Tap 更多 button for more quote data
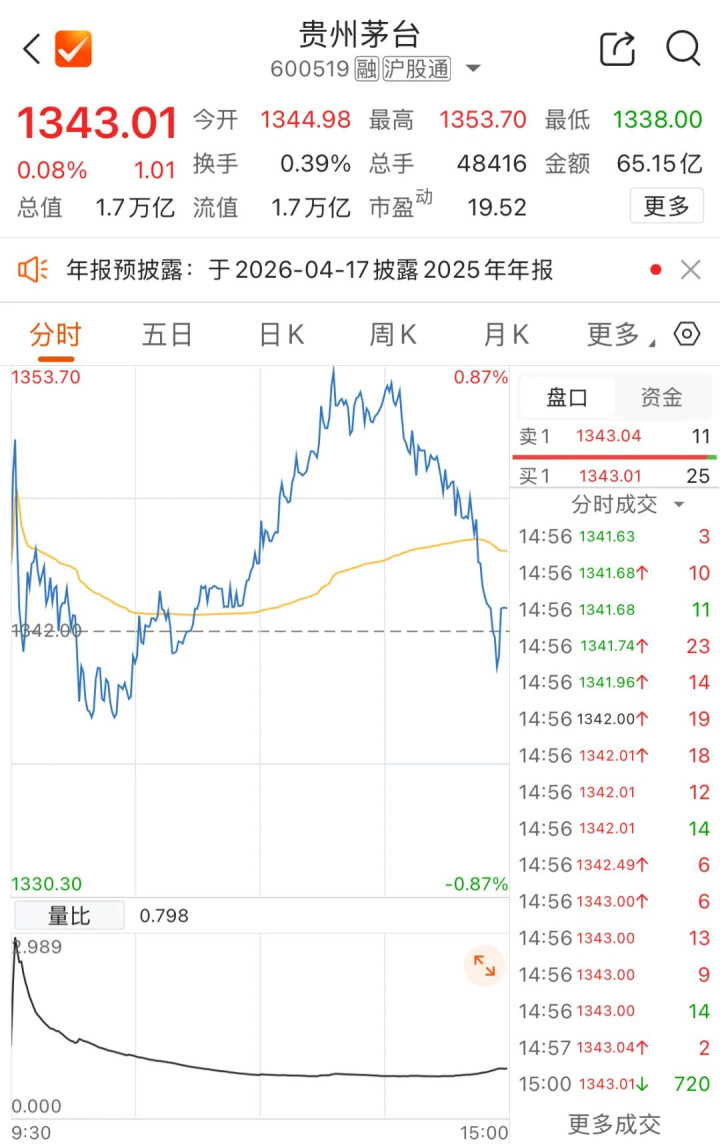This screenshot has width=720, height=1144. click(x=666, y=206)
